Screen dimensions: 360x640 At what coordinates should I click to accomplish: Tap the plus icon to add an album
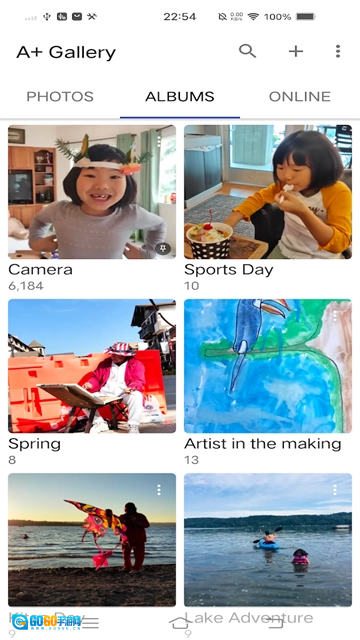pyautogui.click(x=296, y=51)
